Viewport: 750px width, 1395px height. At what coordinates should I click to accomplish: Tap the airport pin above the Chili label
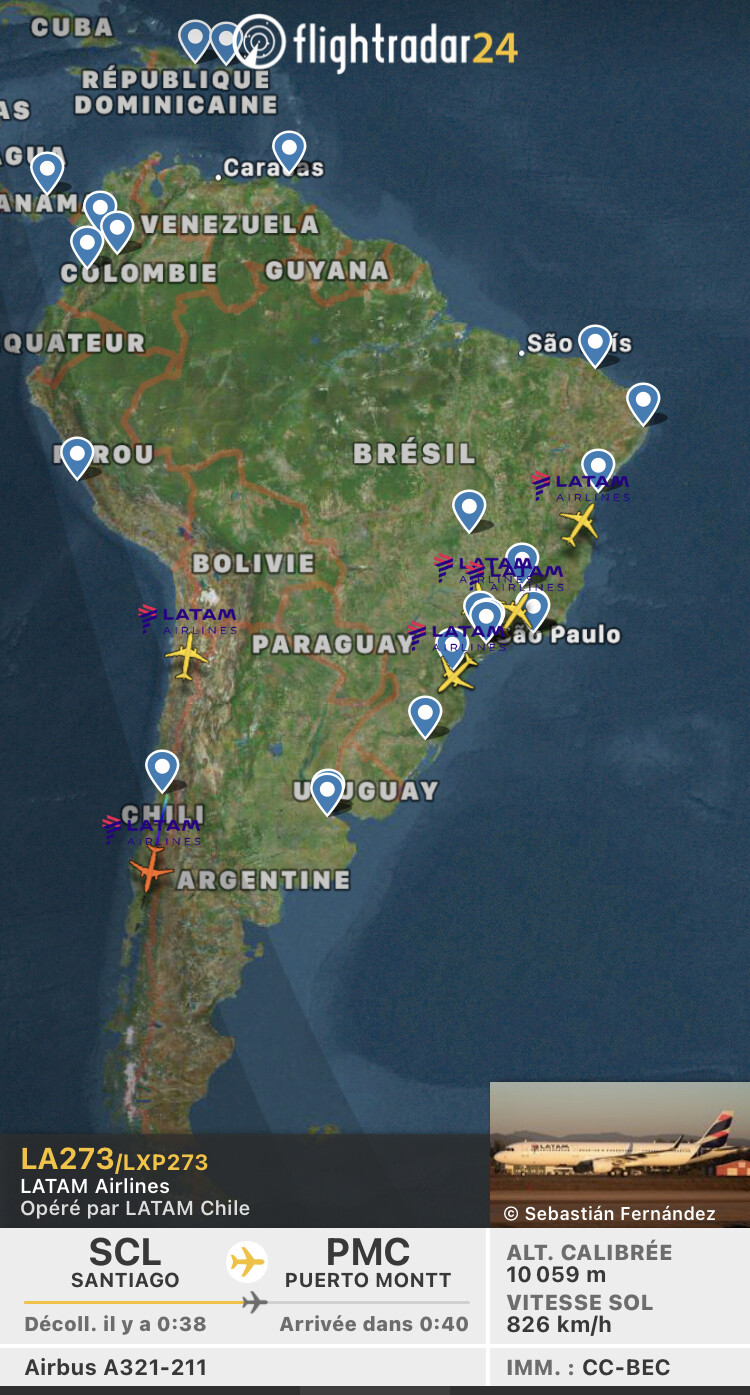click(x=162, y=770)
